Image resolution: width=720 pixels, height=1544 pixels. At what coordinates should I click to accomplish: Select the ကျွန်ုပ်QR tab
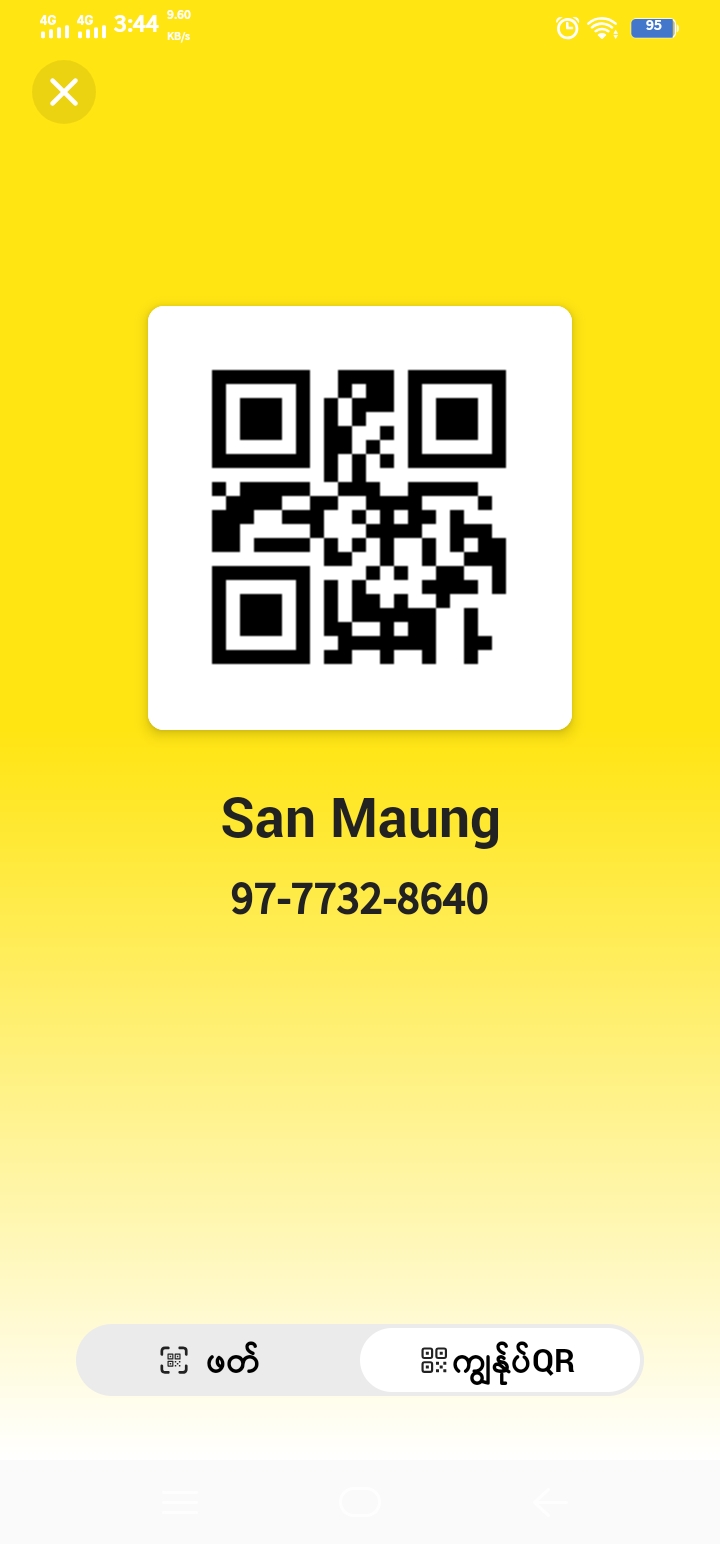(500, 1360)
